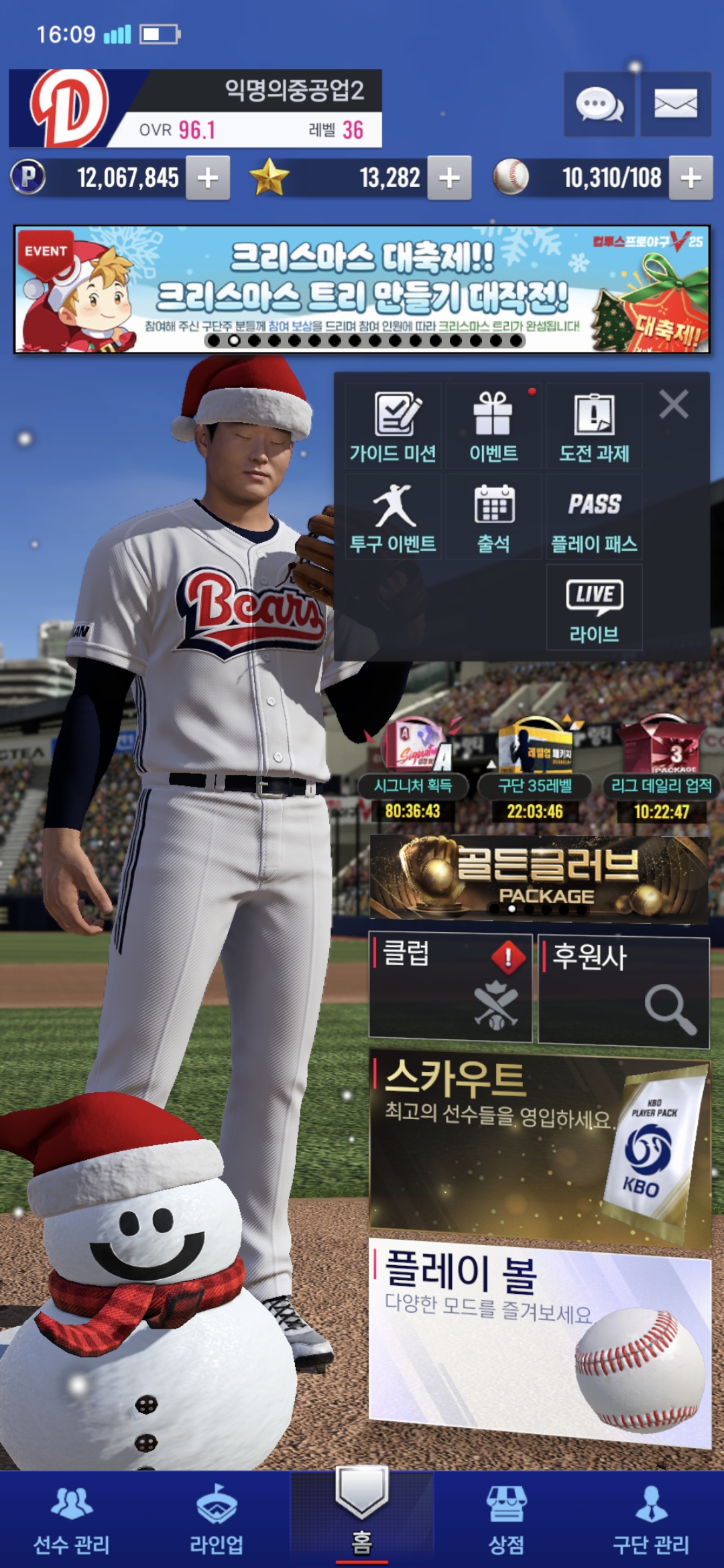724x1568 pixels.
Task: Open the 클럽 card
Action: pyautogui.click(x=450, y=986)
